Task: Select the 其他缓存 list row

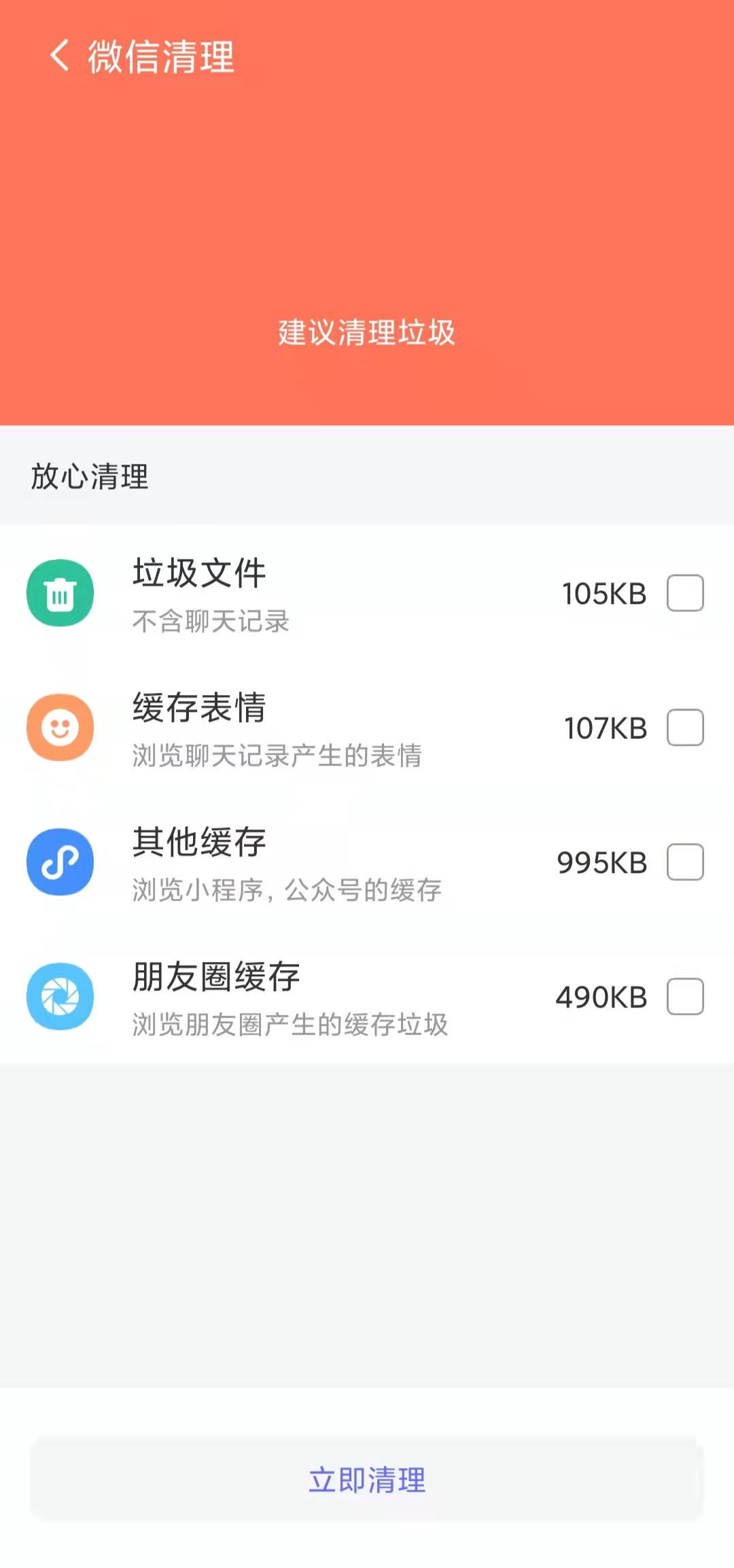Action: (340, 863)
